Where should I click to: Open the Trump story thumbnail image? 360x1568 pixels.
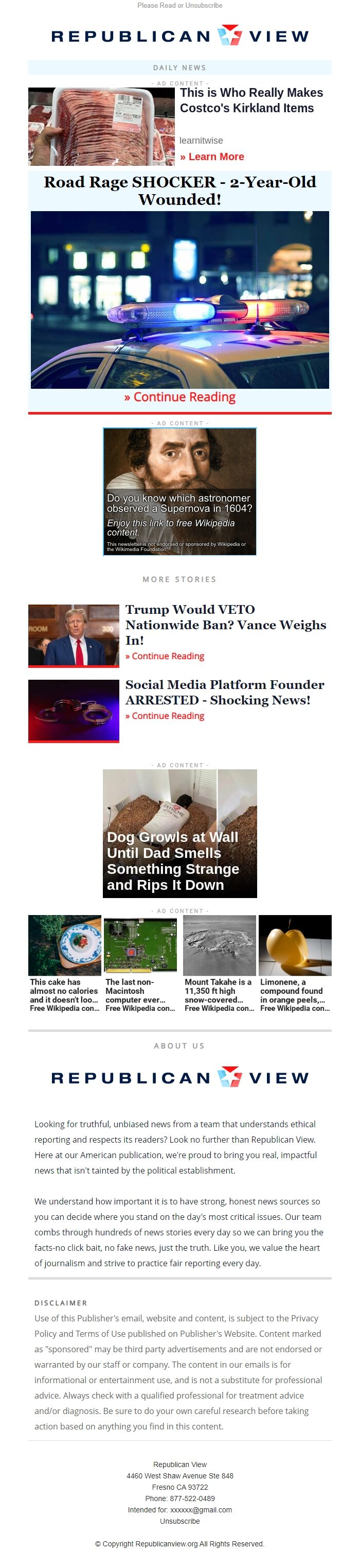tap(74, 634)
